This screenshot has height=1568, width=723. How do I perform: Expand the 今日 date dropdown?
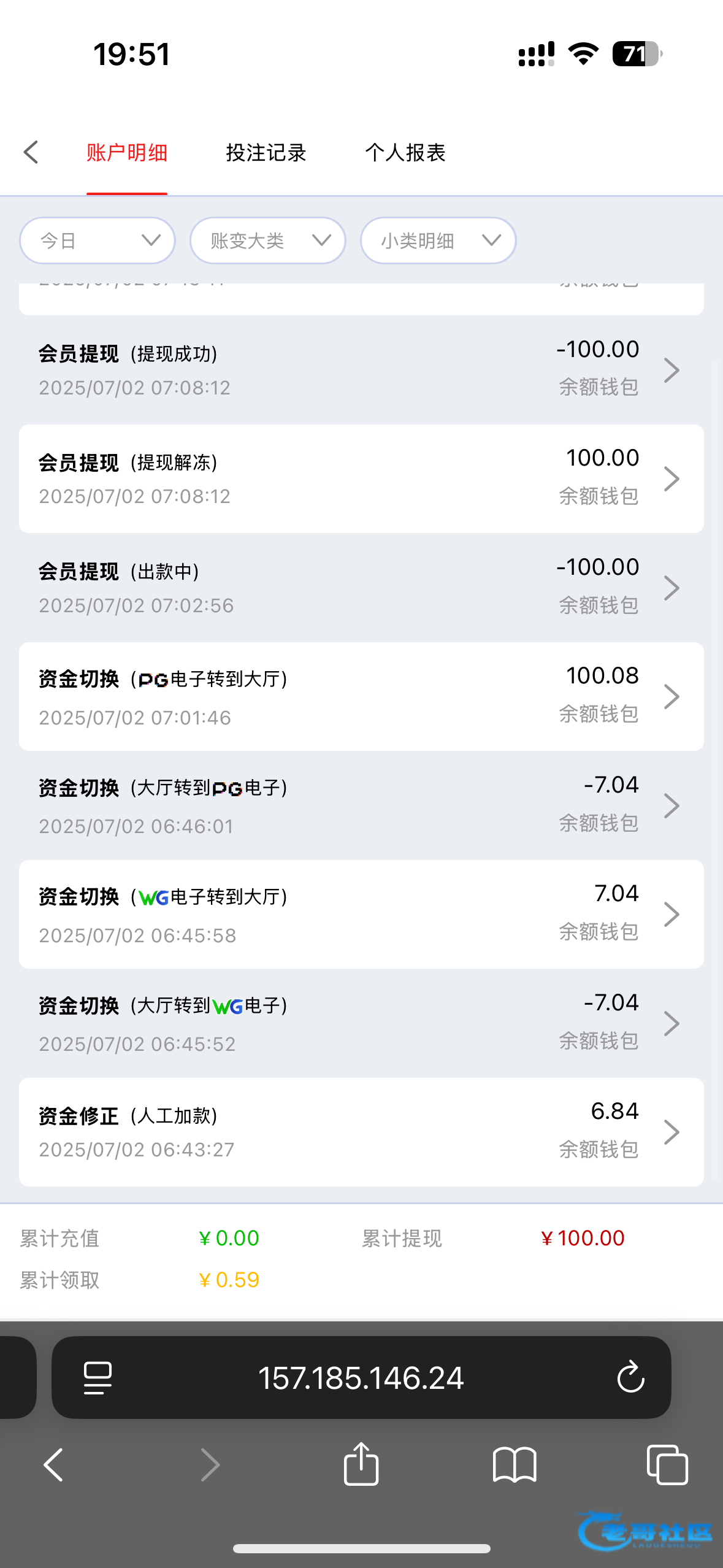tap(98, 240)
